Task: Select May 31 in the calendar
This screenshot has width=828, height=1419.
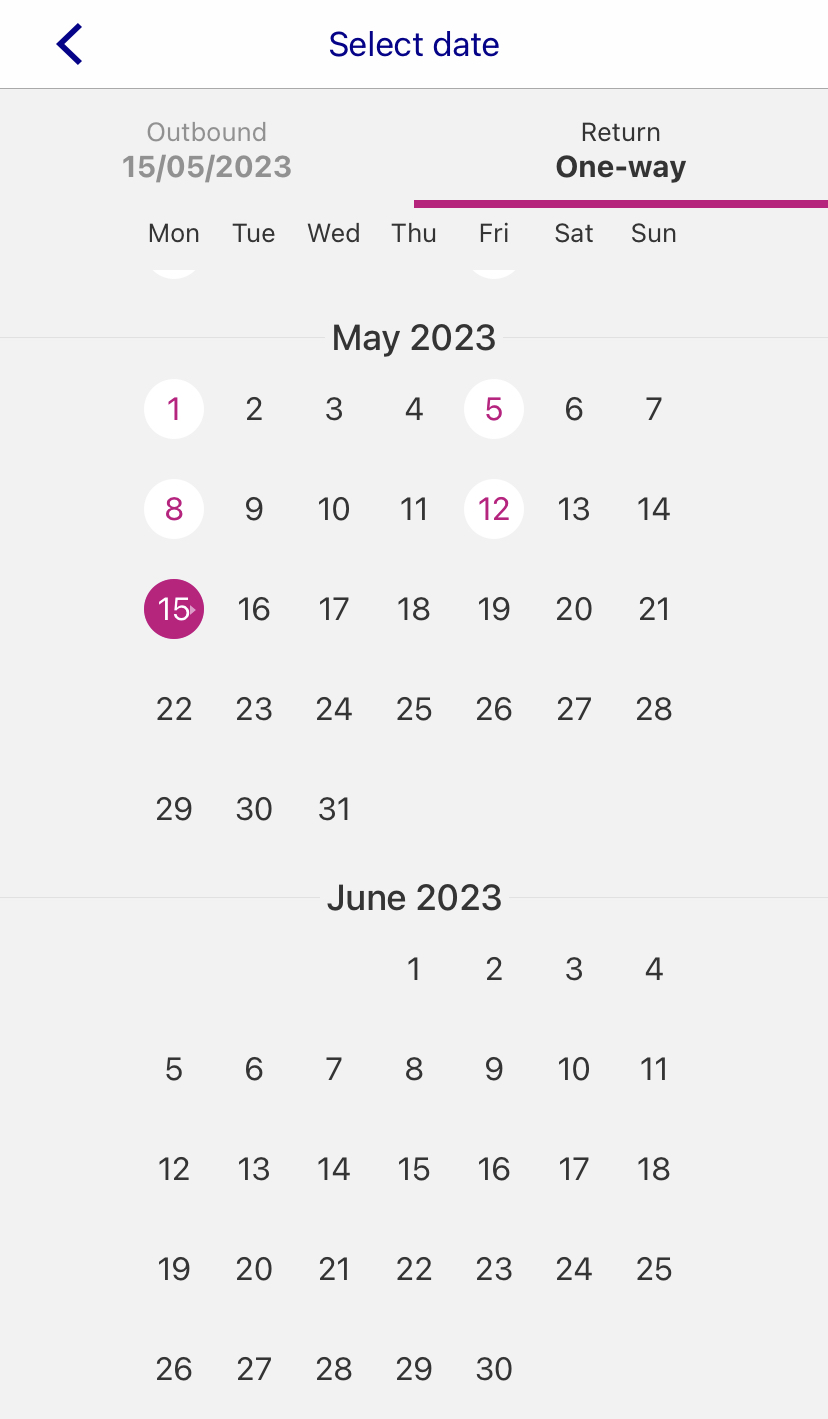Action: point(334,809)
